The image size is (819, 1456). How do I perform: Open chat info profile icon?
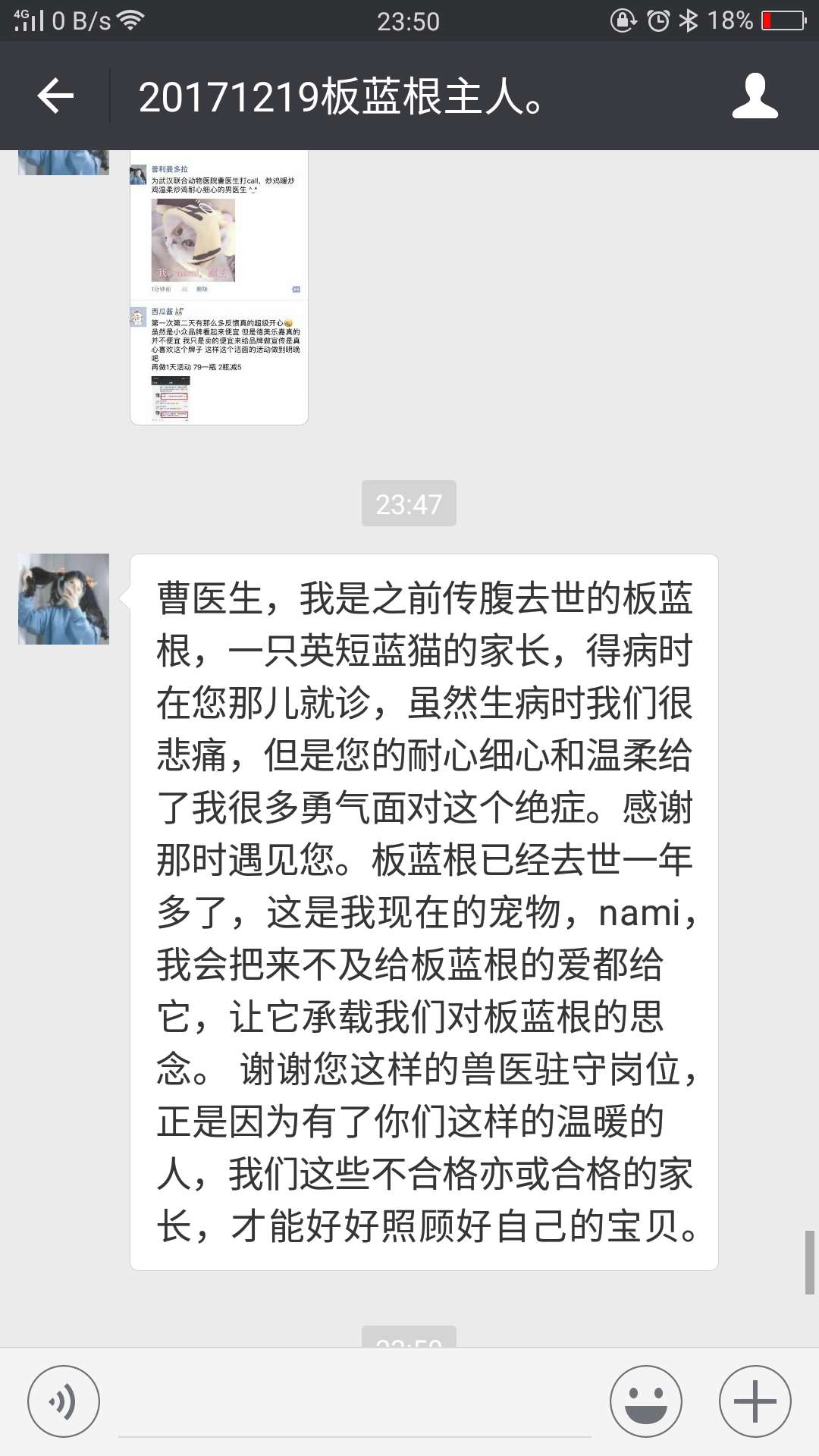click(755, 96)
